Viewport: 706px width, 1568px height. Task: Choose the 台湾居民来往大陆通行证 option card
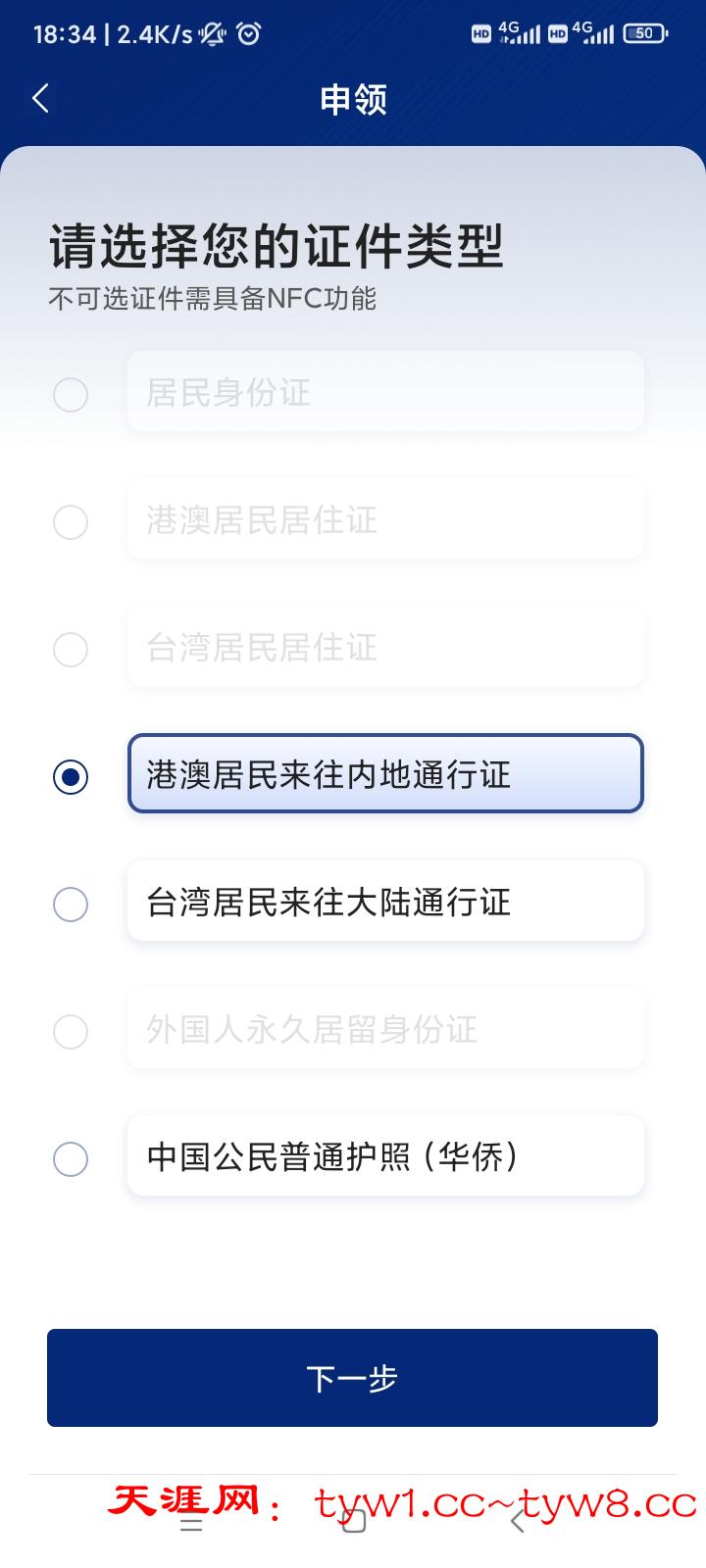(385, 902)
